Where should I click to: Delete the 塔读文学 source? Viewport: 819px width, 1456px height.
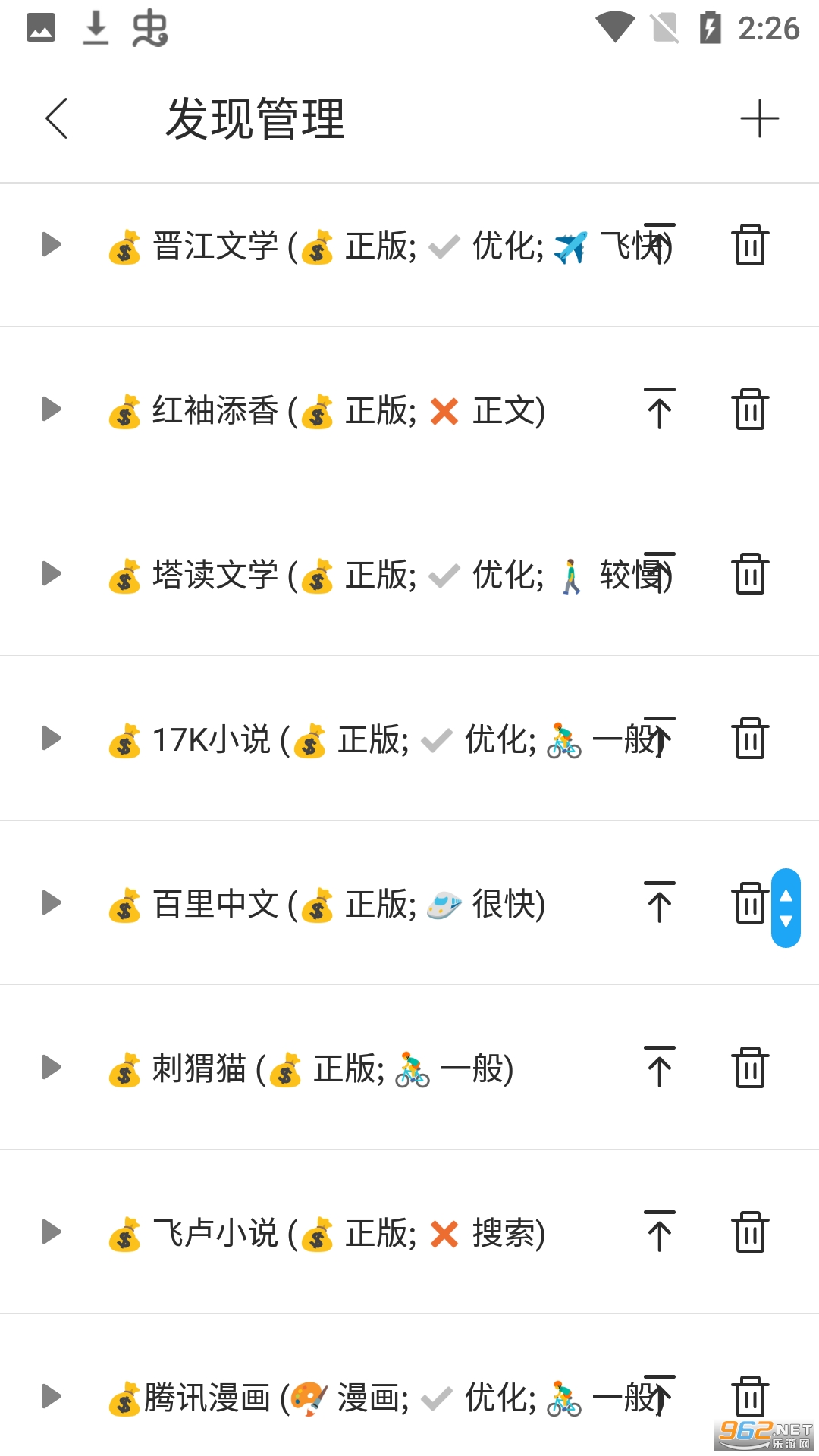click(750, 574)
